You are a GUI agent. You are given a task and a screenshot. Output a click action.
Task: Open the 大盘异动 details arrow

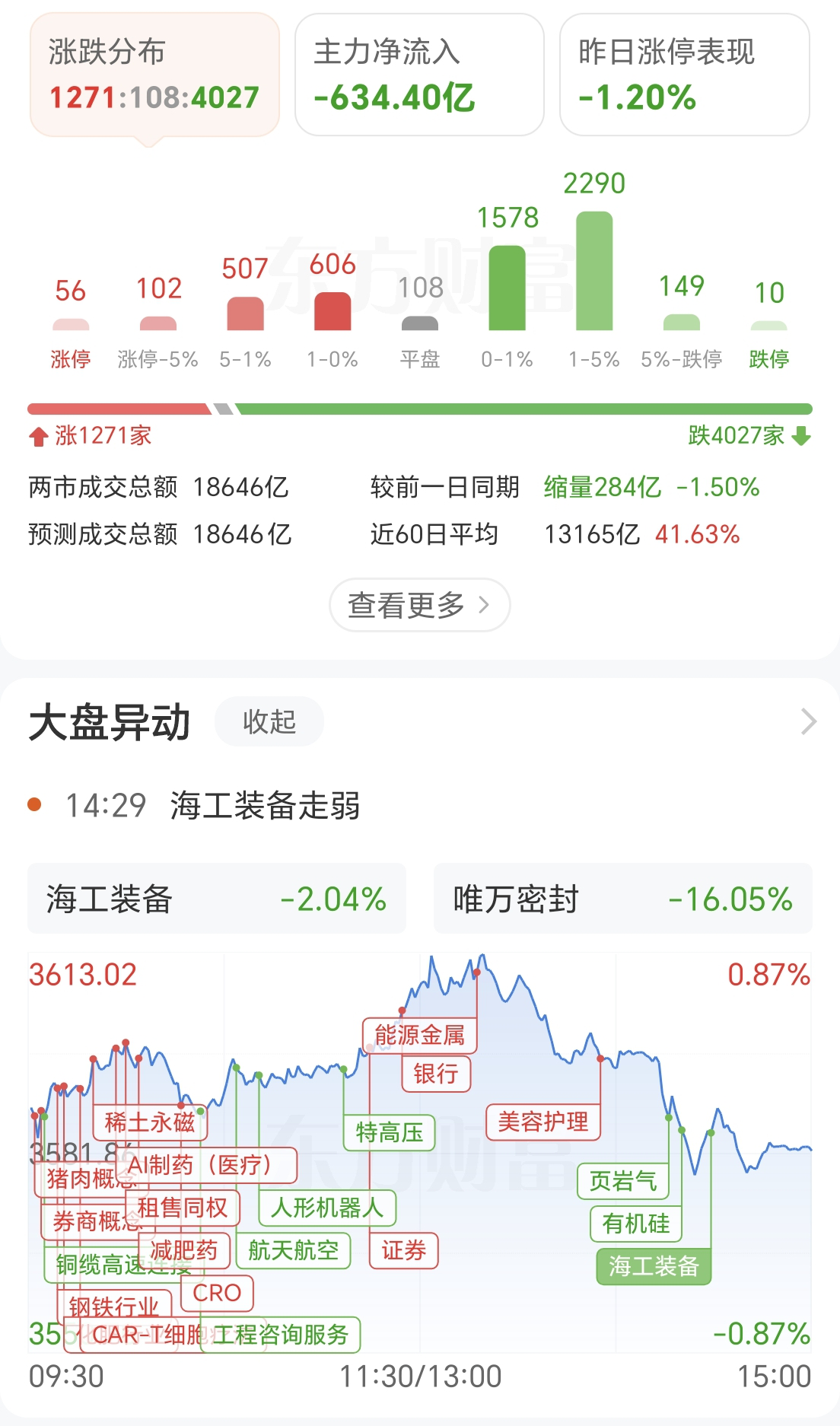click(x=808, y=721)
